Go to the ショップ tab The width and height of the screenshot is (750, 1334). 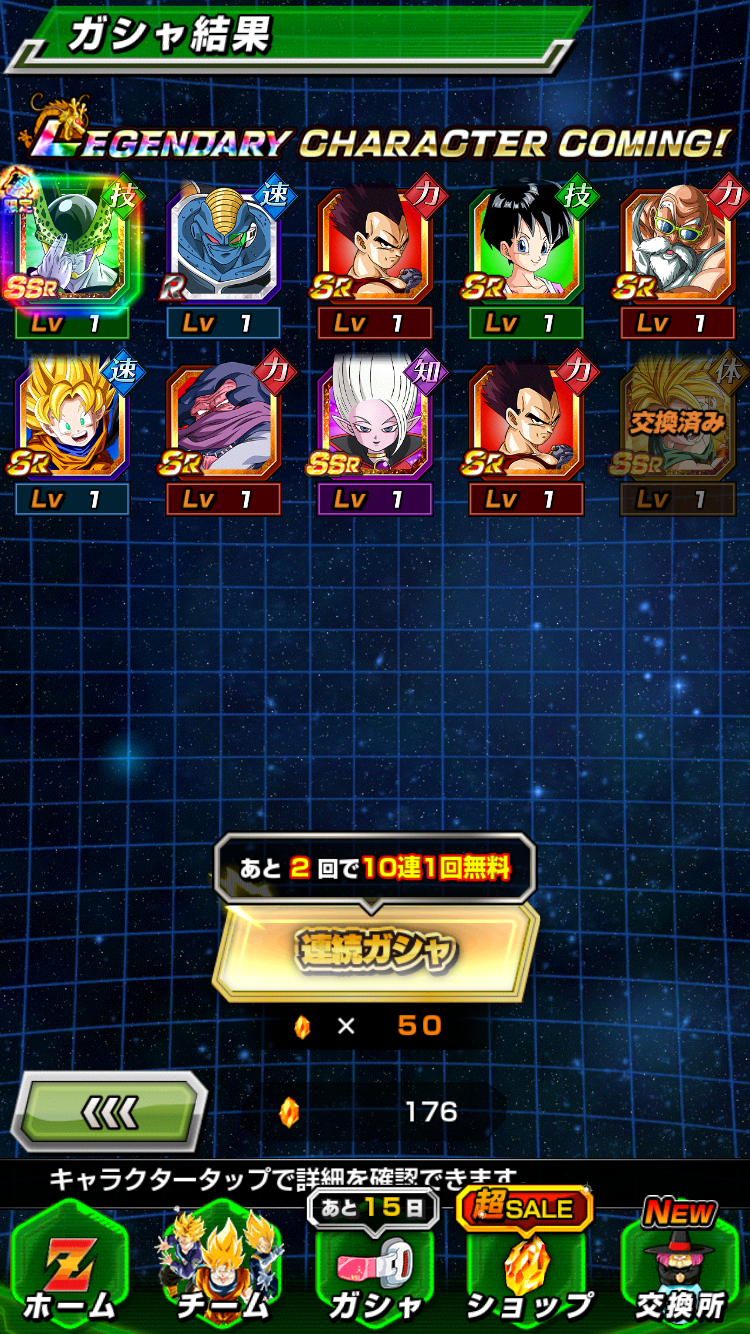click(528, 1269)
